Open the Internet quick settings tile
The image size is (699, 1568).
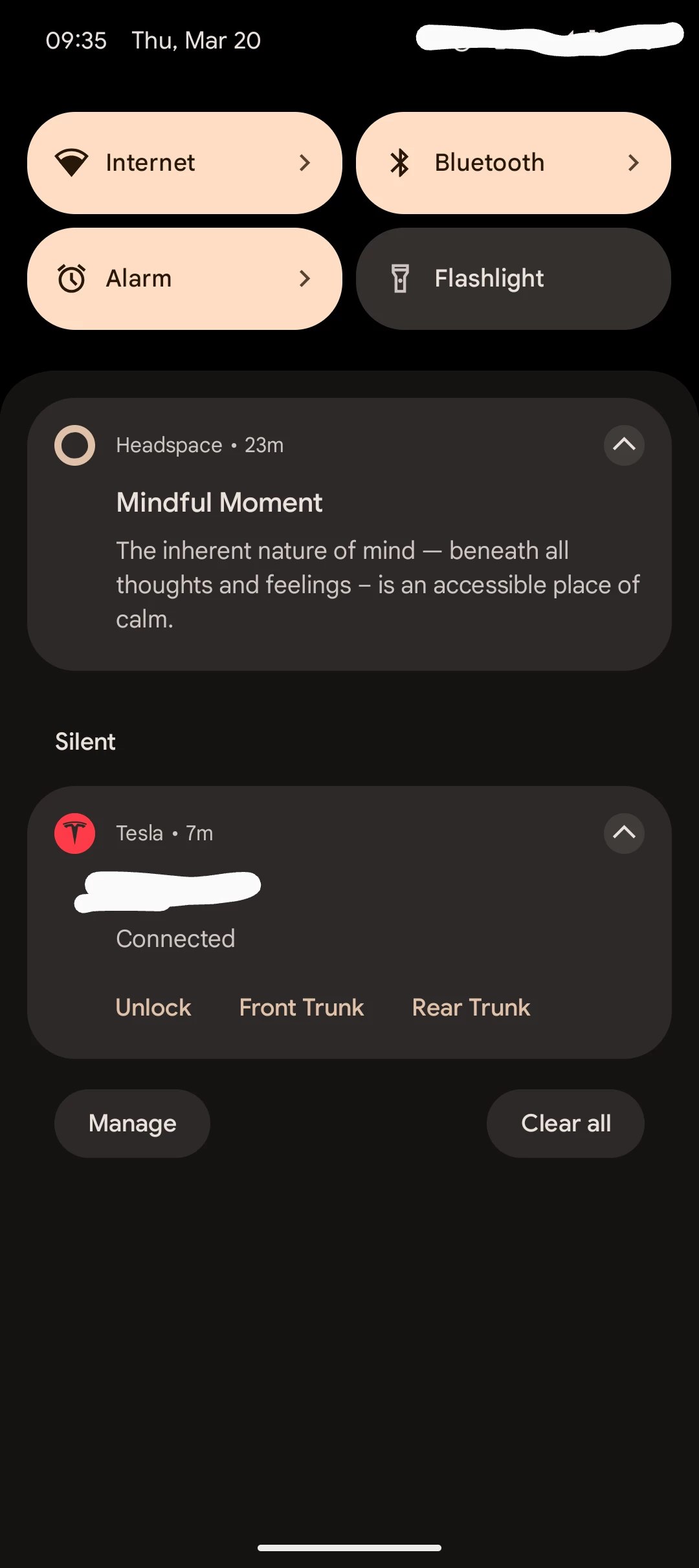184,163
